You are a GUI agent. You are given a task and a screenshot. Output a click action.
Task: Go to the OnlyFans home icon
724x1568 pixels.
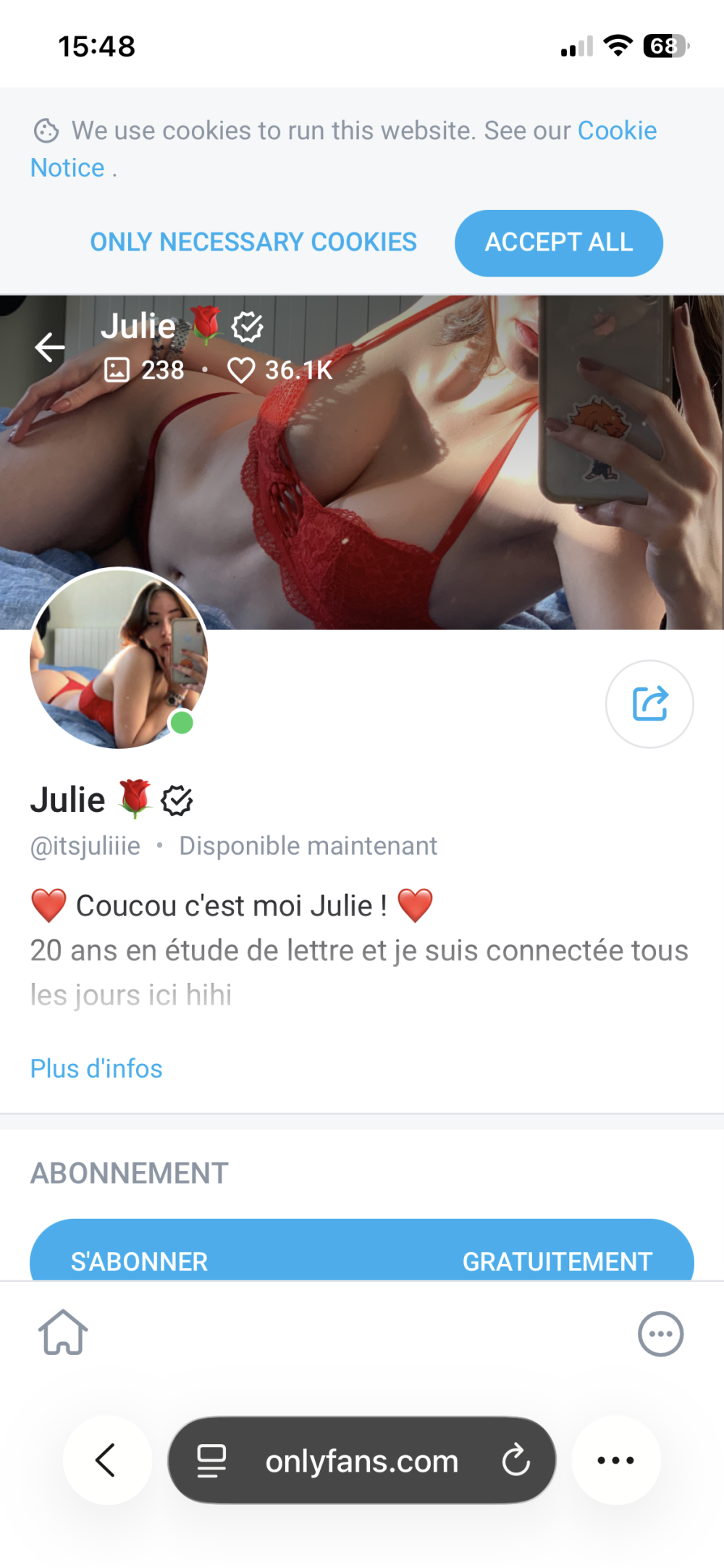tap(63, 1333)
